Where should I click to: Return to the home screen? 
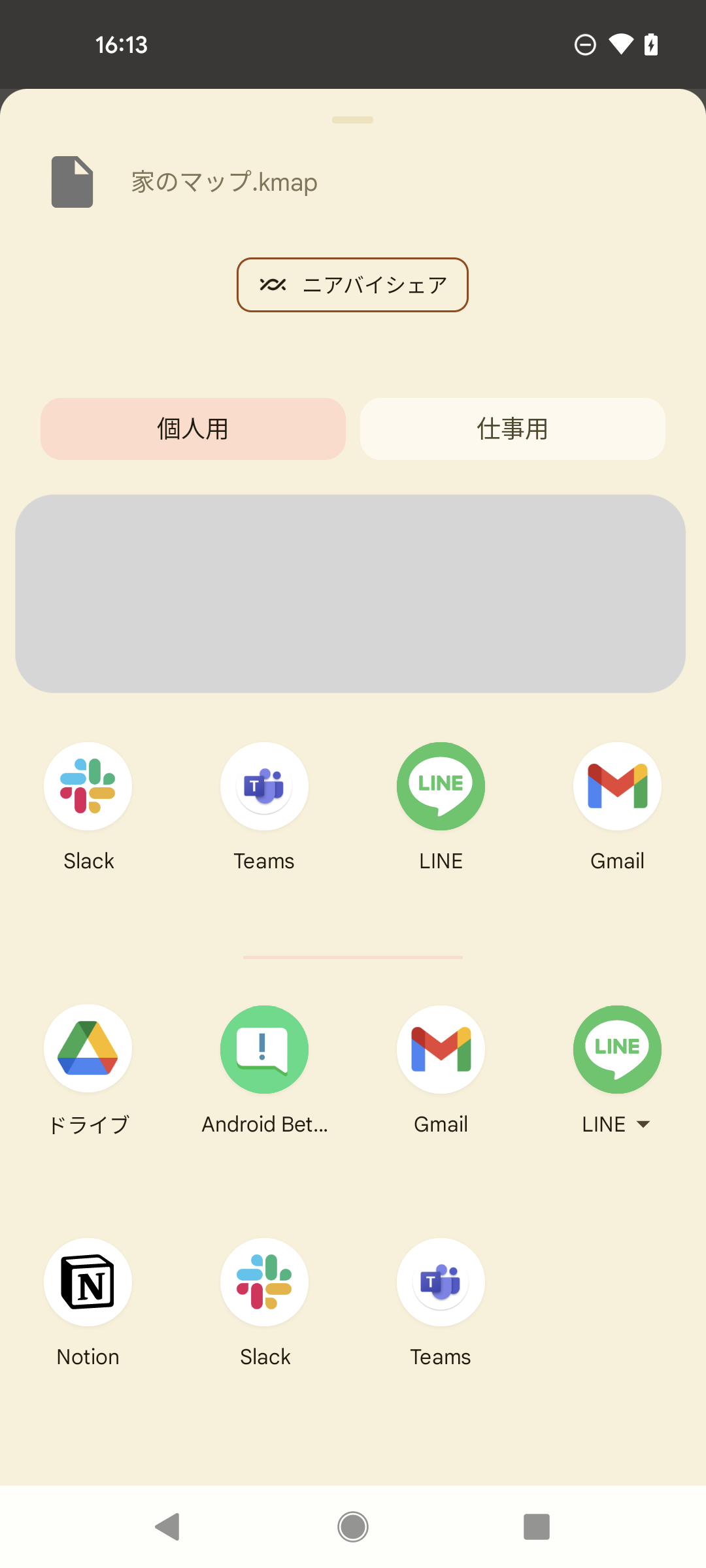[x=353, y=1527]
